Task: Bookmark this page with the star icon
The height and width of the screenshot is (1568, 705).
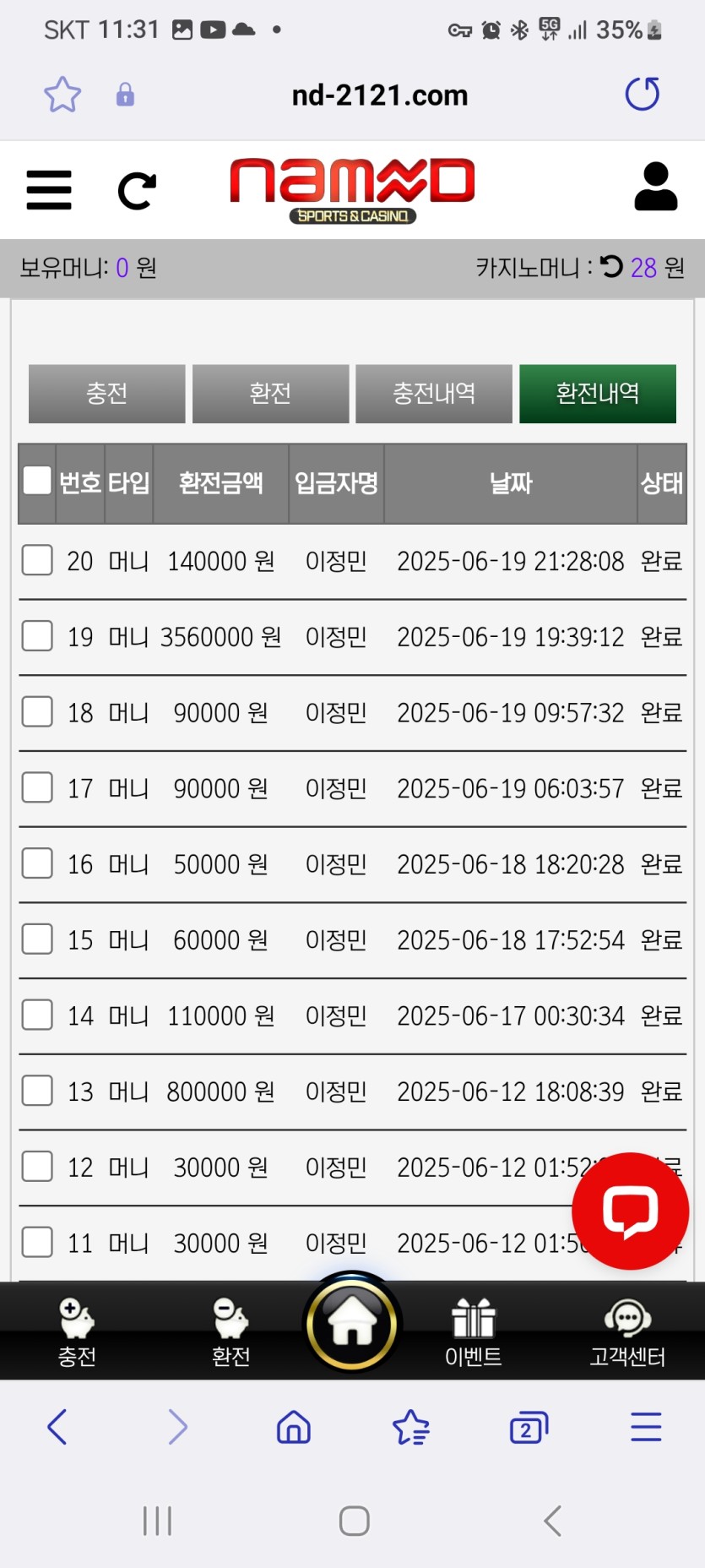Action: click(62, 95)
